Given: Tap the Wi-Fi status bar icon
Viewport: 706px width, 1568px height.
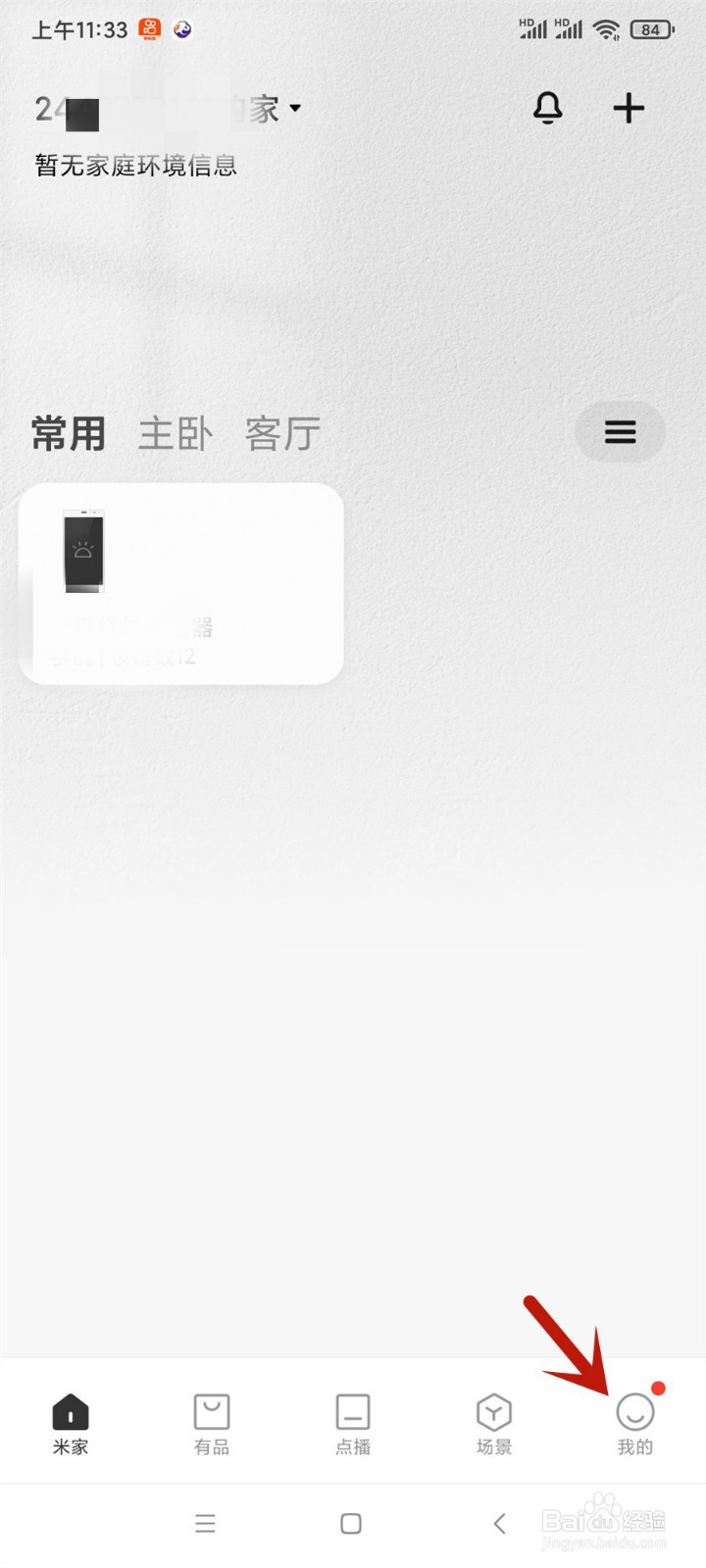Looking at the screenshot, I should pos(607,29).
